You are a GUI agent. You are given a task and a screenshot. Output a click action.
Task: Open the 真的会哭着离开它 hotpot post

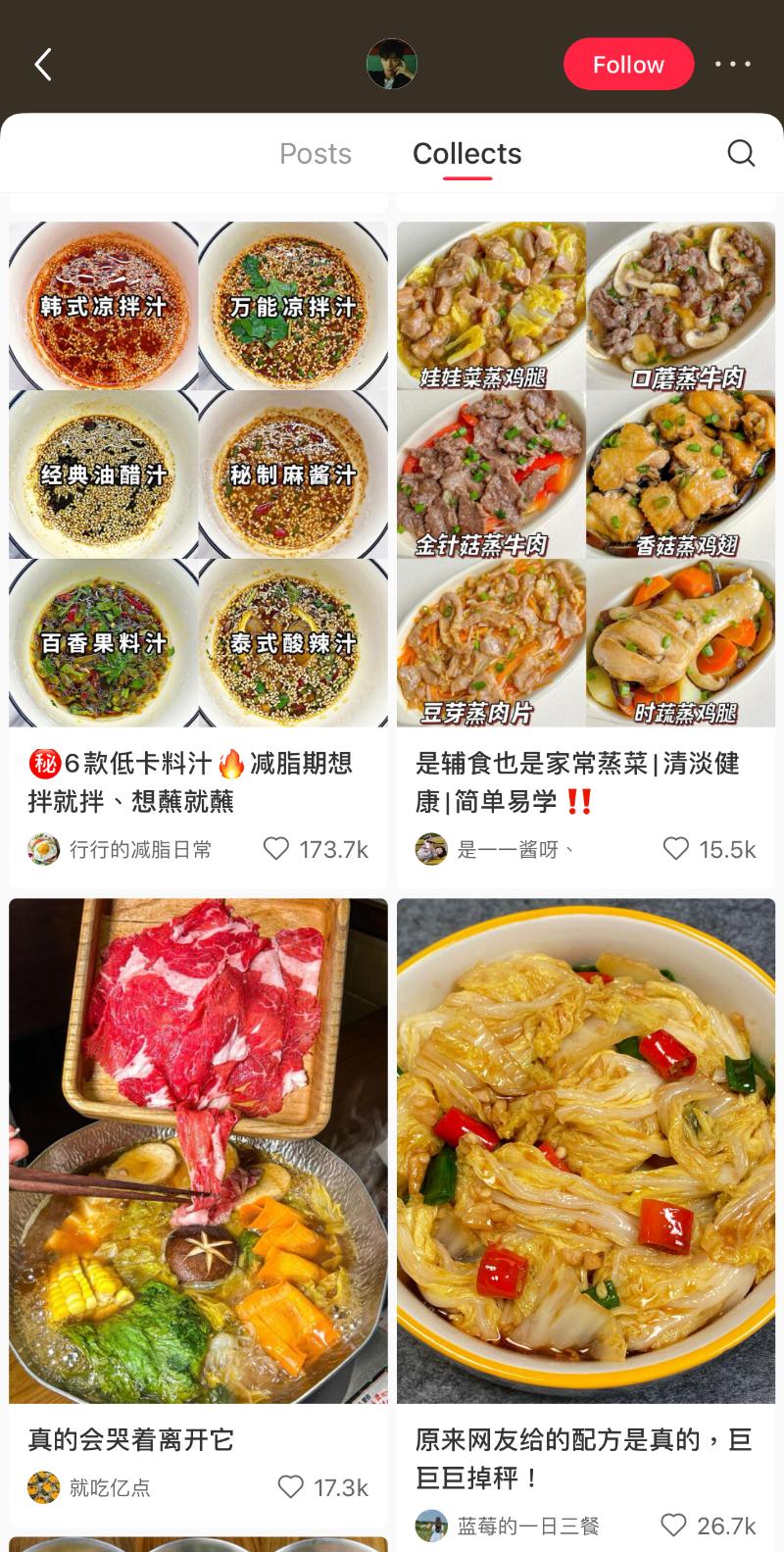(x=198, y=1150)
